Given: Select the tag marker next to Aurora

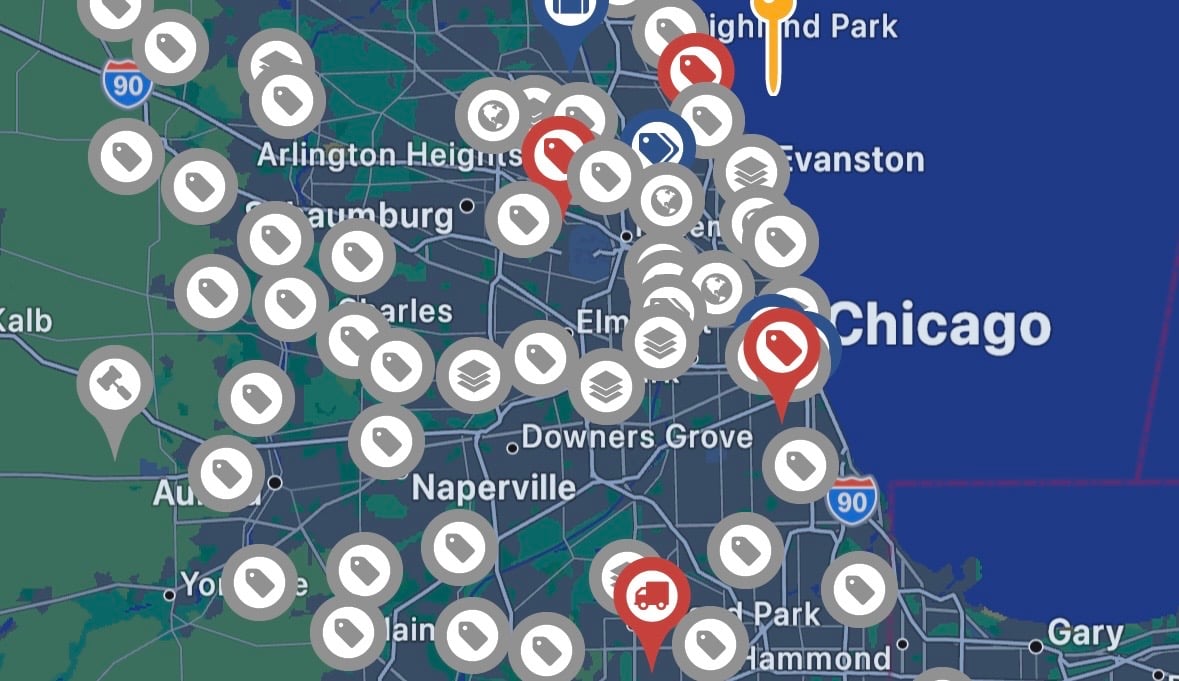Looking at the screenshot, I should (x=226, y=473).
